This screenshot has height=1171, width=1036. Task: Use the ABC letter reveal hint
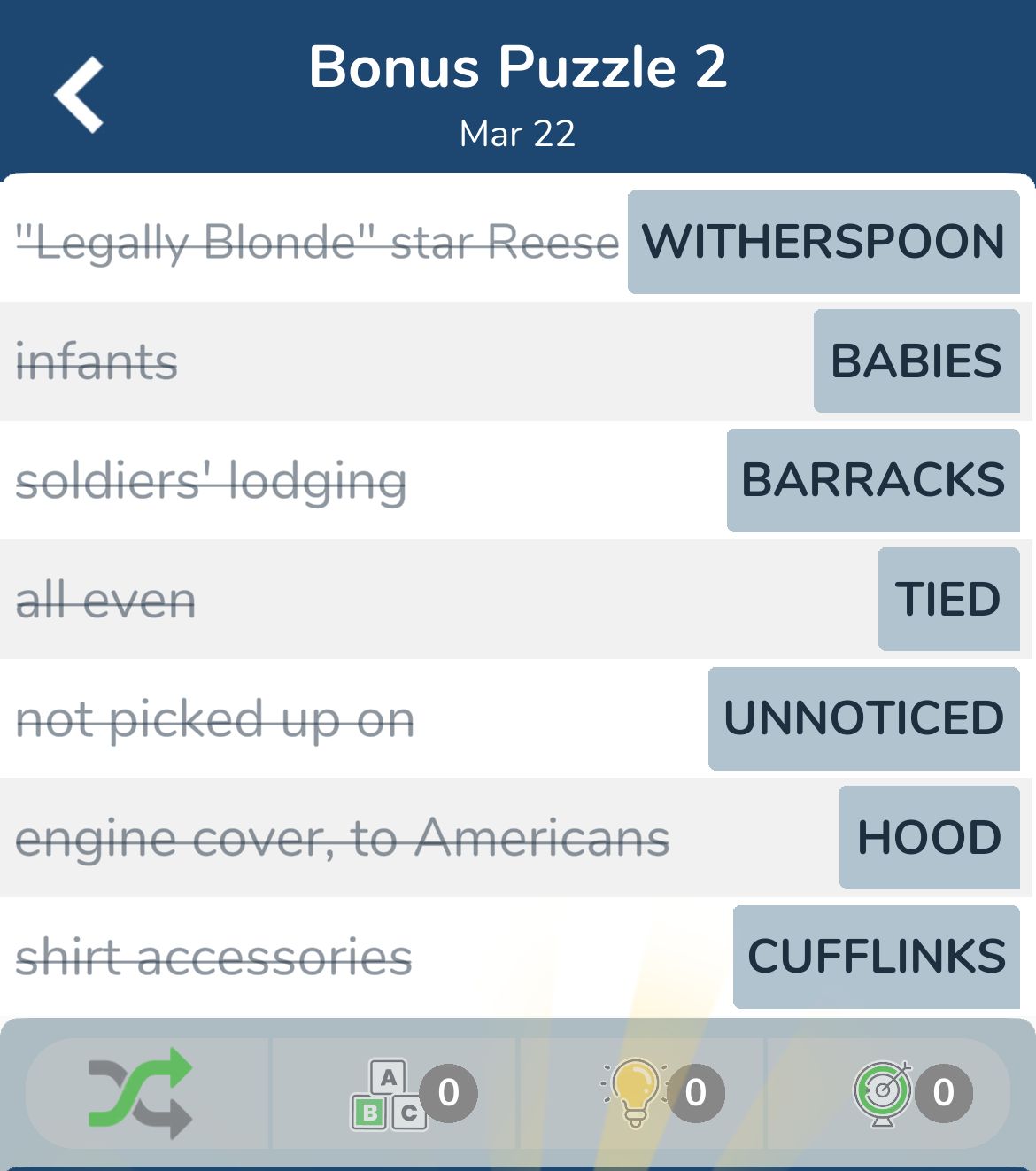391,1093
